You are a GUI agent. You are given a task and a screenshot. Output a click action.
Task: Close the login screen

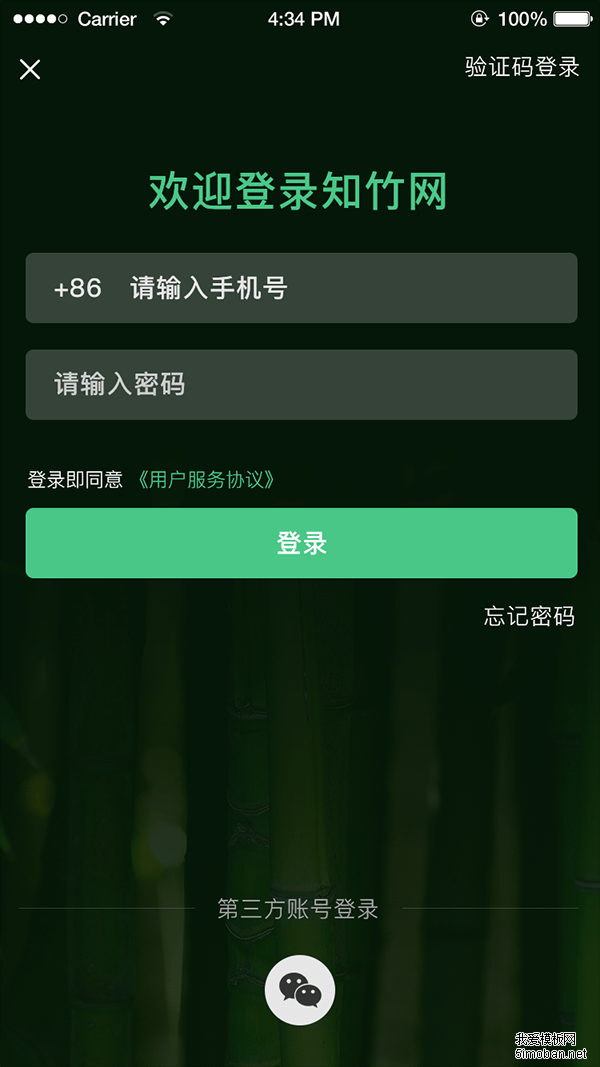tap(30, 69)
